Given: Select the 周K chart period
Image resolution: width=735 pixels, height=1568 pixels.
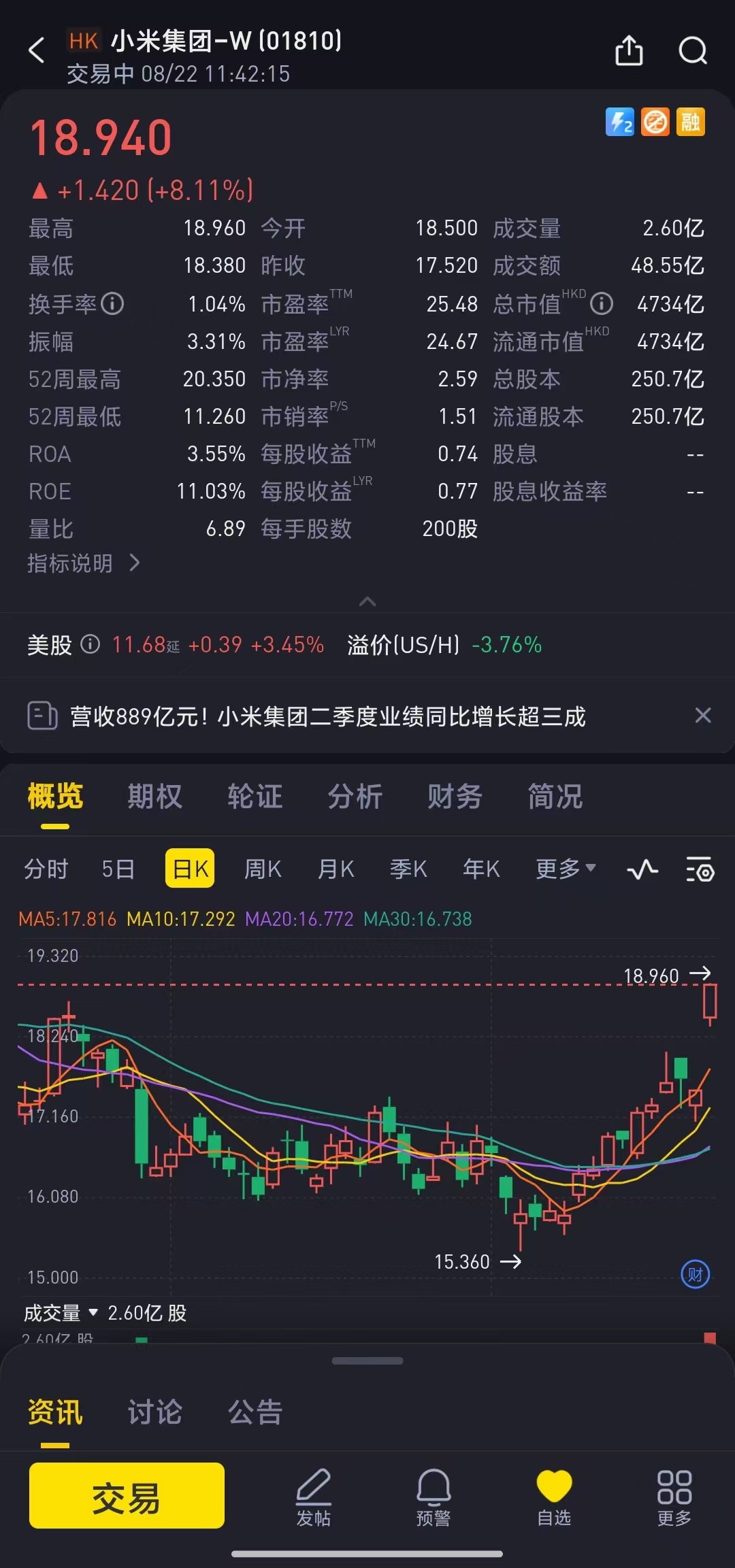Looking at the screenshot, I should [x=263, y=869].
